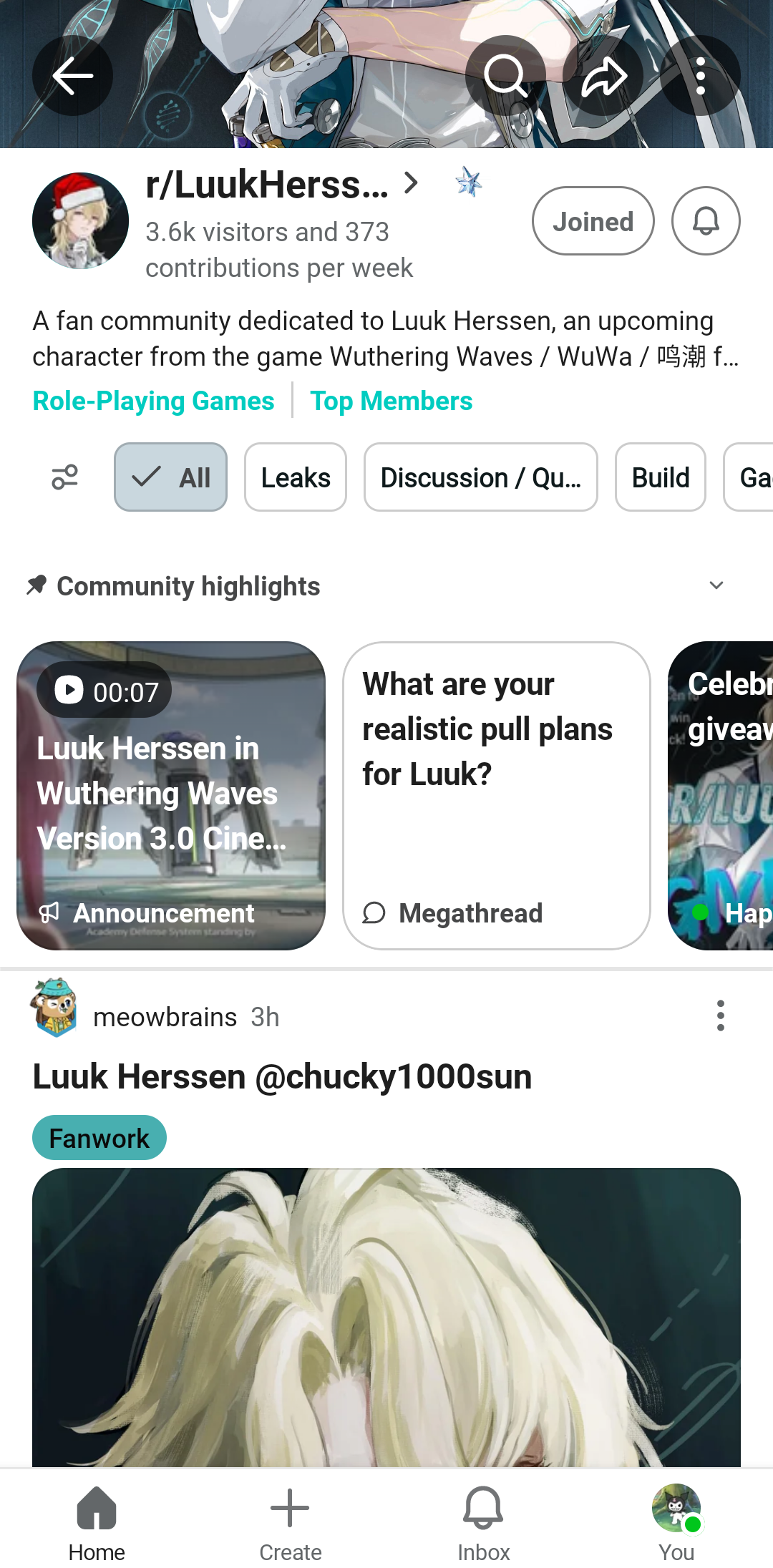This screenshot has width=773, height=1568.
Task: Collapse Community highlights section
Action: (x=716, y=586)
